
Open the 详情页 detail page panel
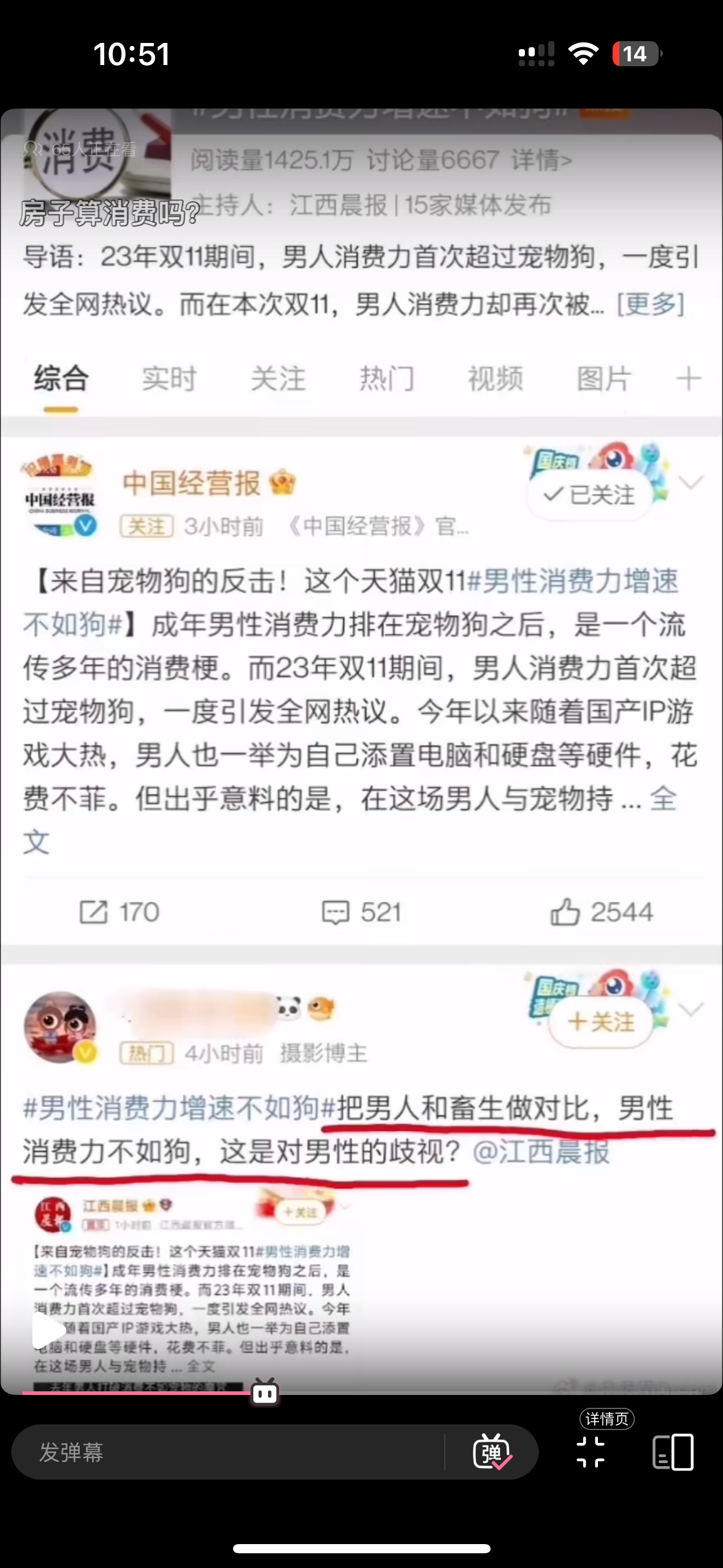673,1452
